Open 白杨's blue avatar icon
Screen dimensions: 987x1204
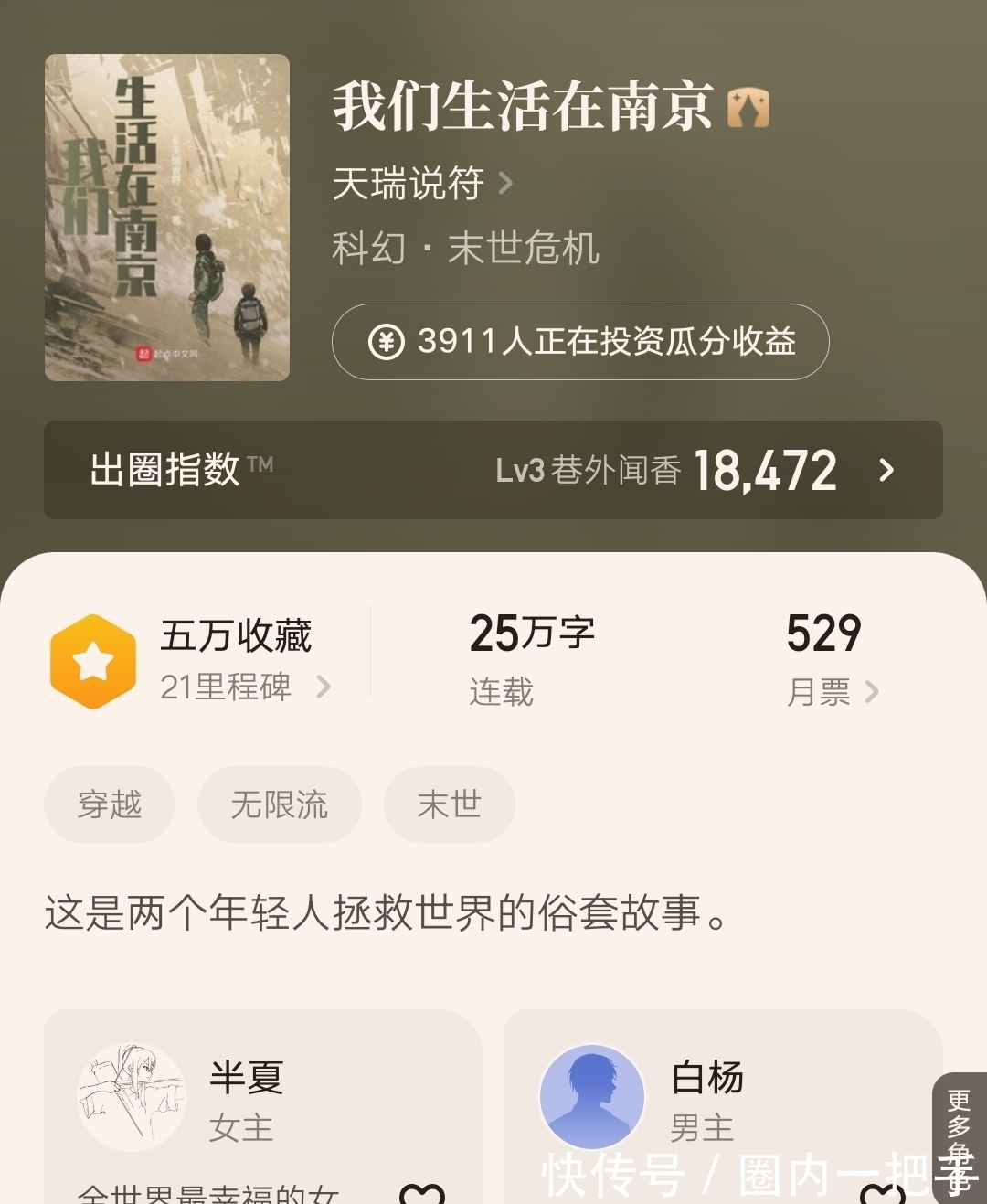[594, 1097]
